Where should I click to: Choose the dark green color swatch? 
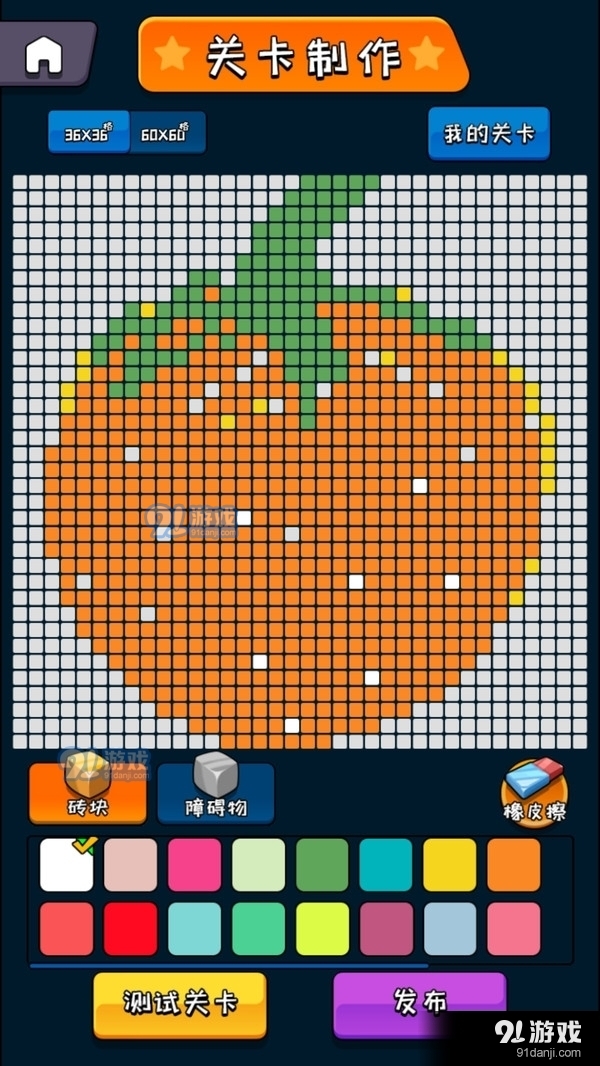tap(322, 865)
